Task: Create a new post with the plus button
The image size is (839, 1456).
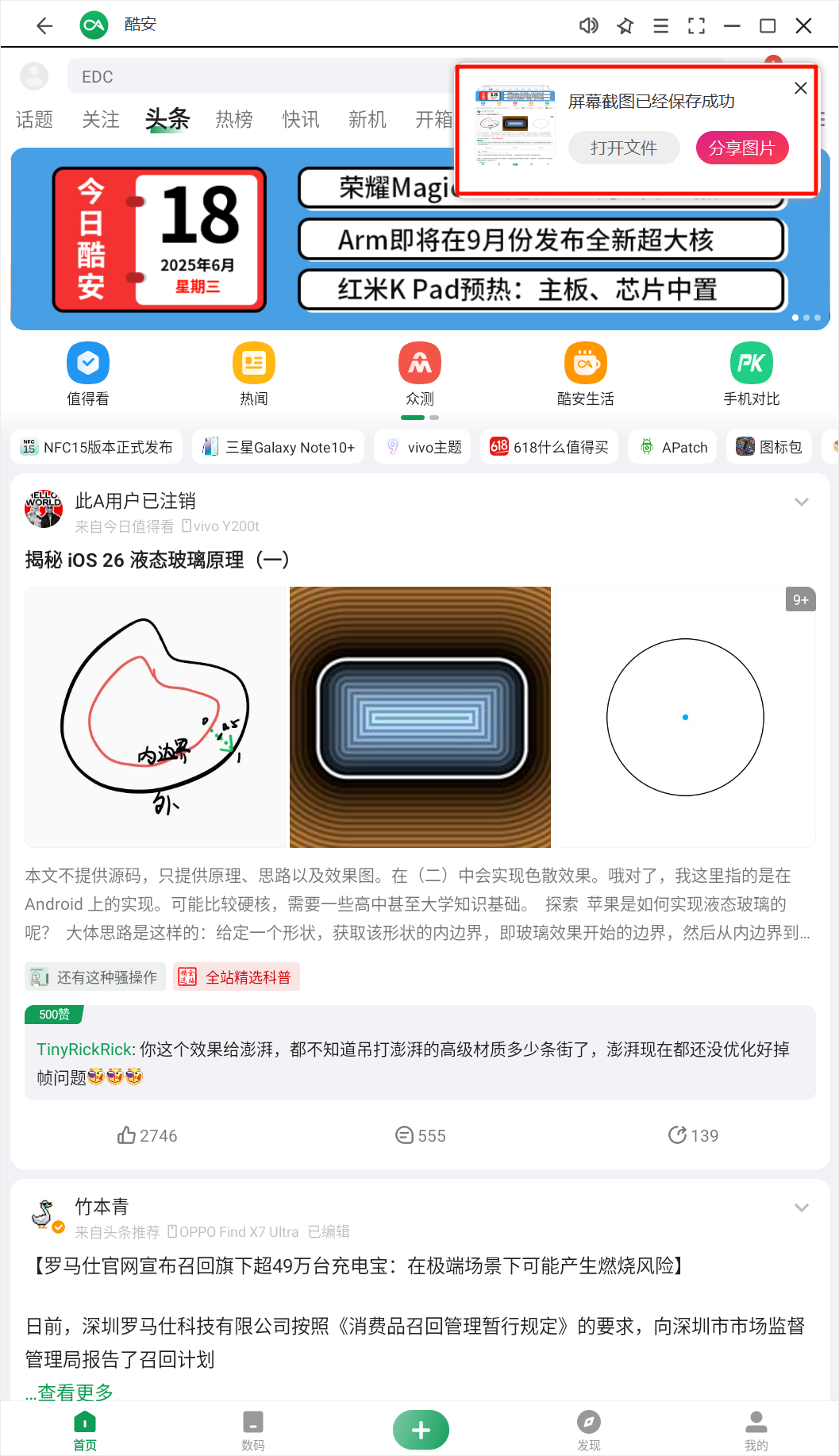Action: click(421, 1430)
